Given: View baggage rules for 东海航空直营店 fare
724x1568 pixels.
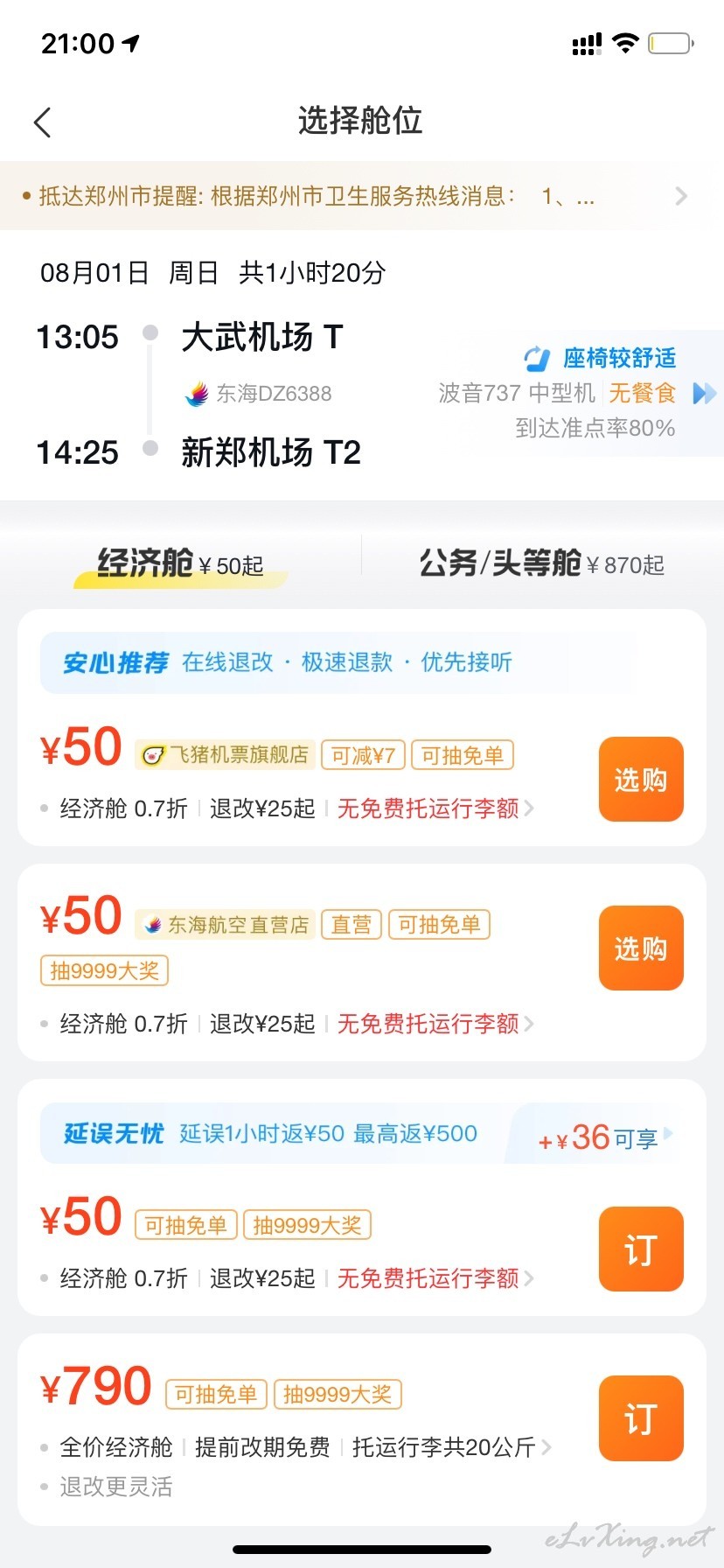Looking at the screenshot, I should coord(435,1024).
